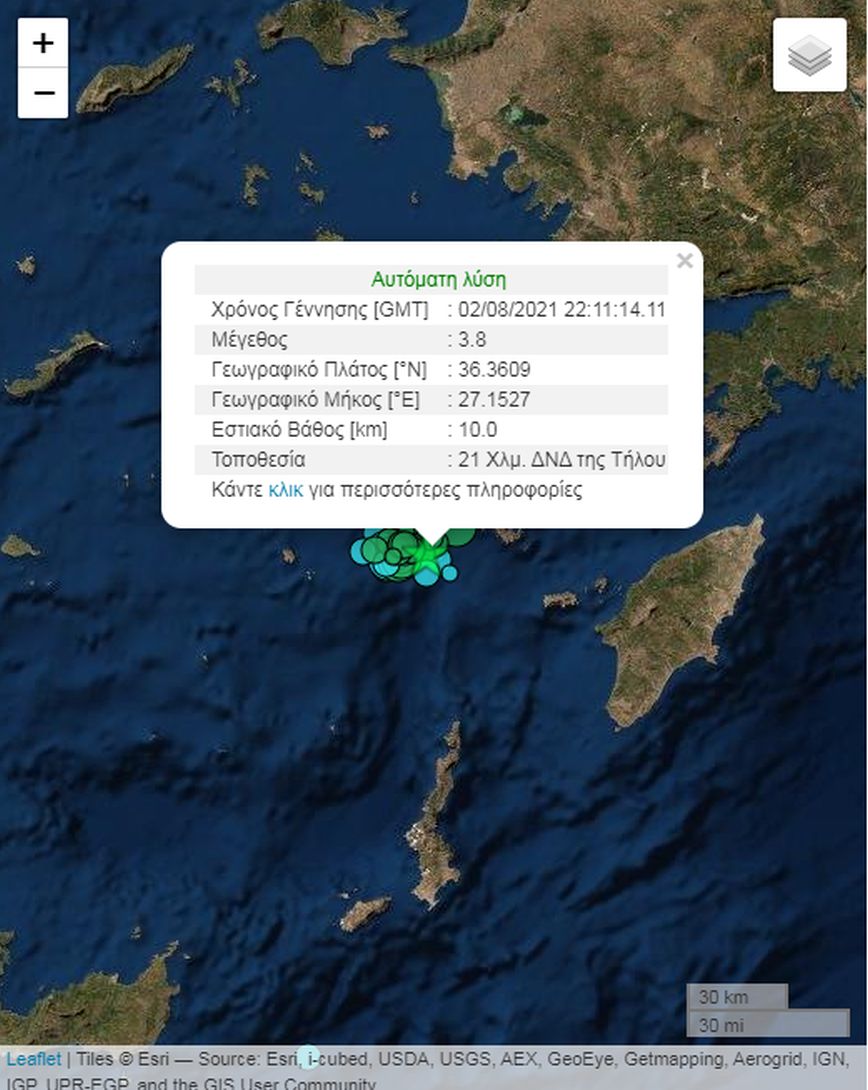Follow the κλικ link for more information
Image resolution: width=868 pixels, height=1090 pixels.
coord(285,490)
